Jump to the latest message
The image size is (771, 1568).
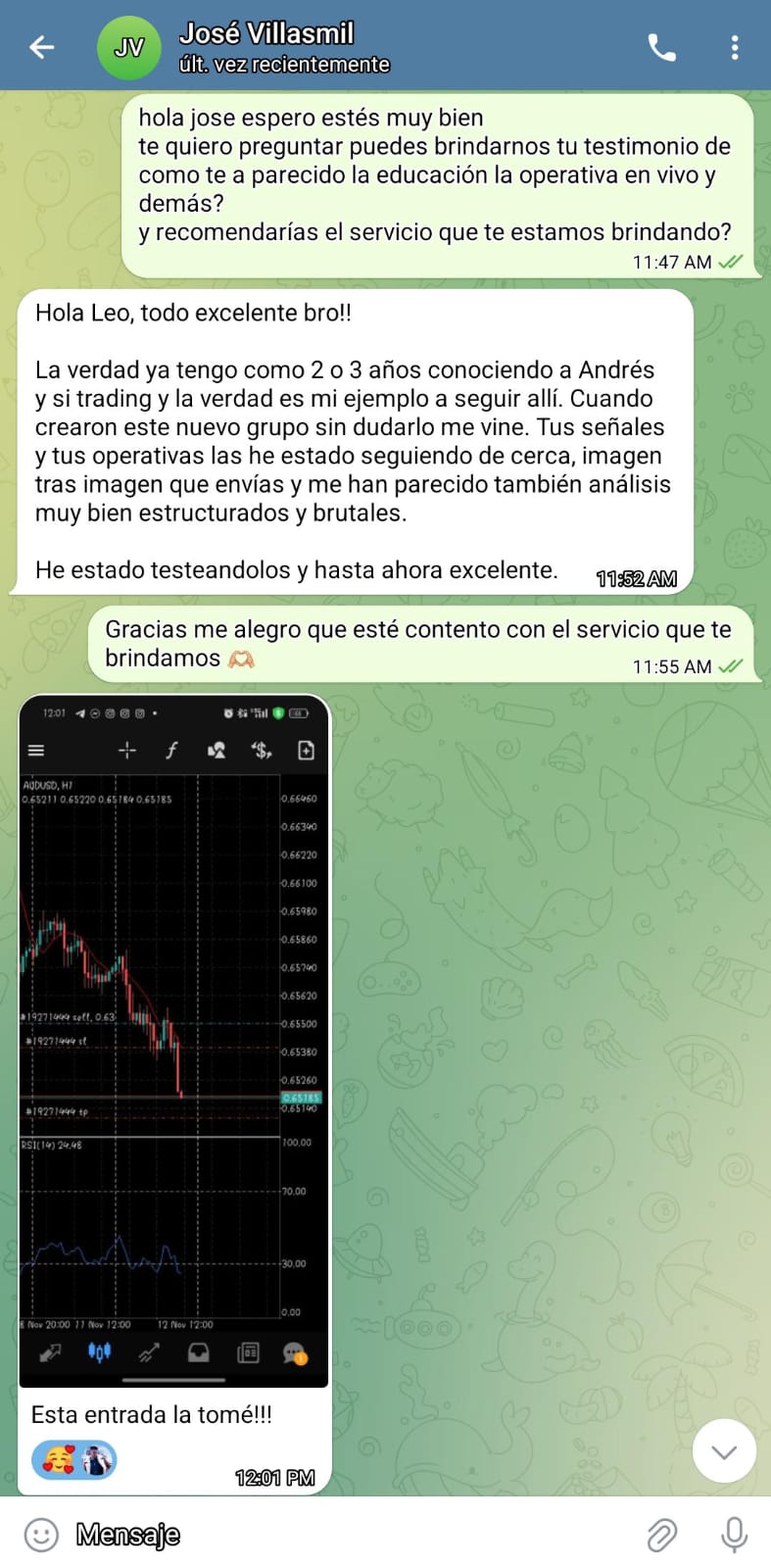724,1451
